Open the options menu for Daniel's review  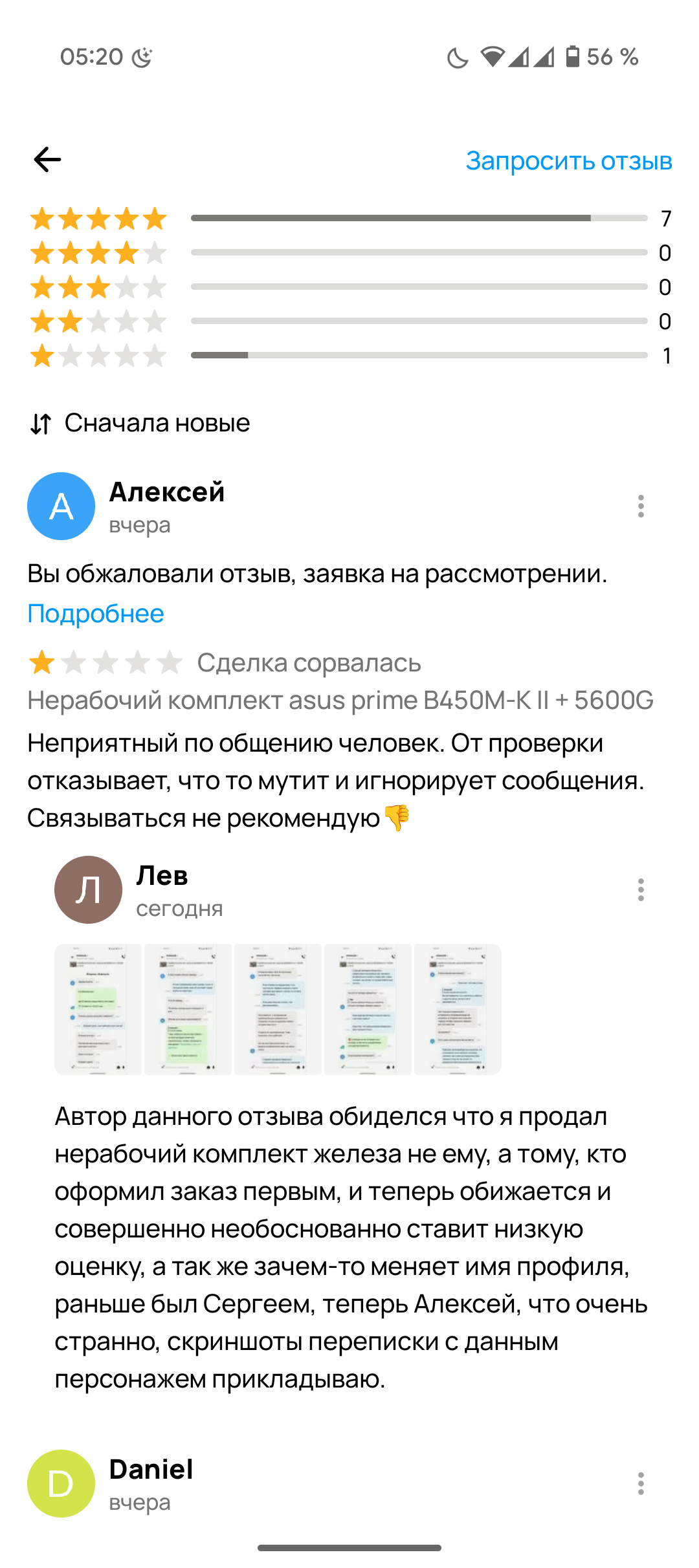[x=641, y=1483]
